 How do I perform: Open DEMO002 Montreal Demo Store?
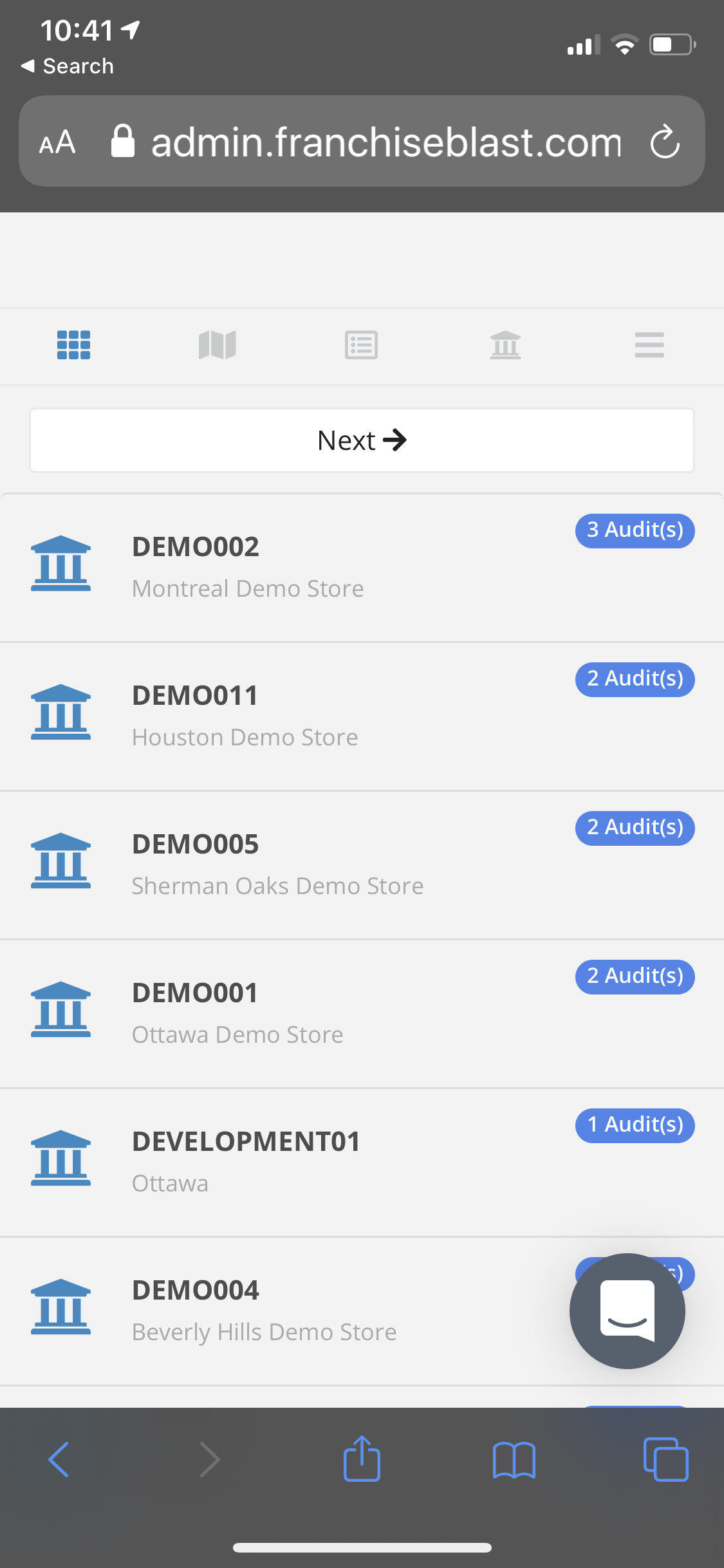click(248, 567)
